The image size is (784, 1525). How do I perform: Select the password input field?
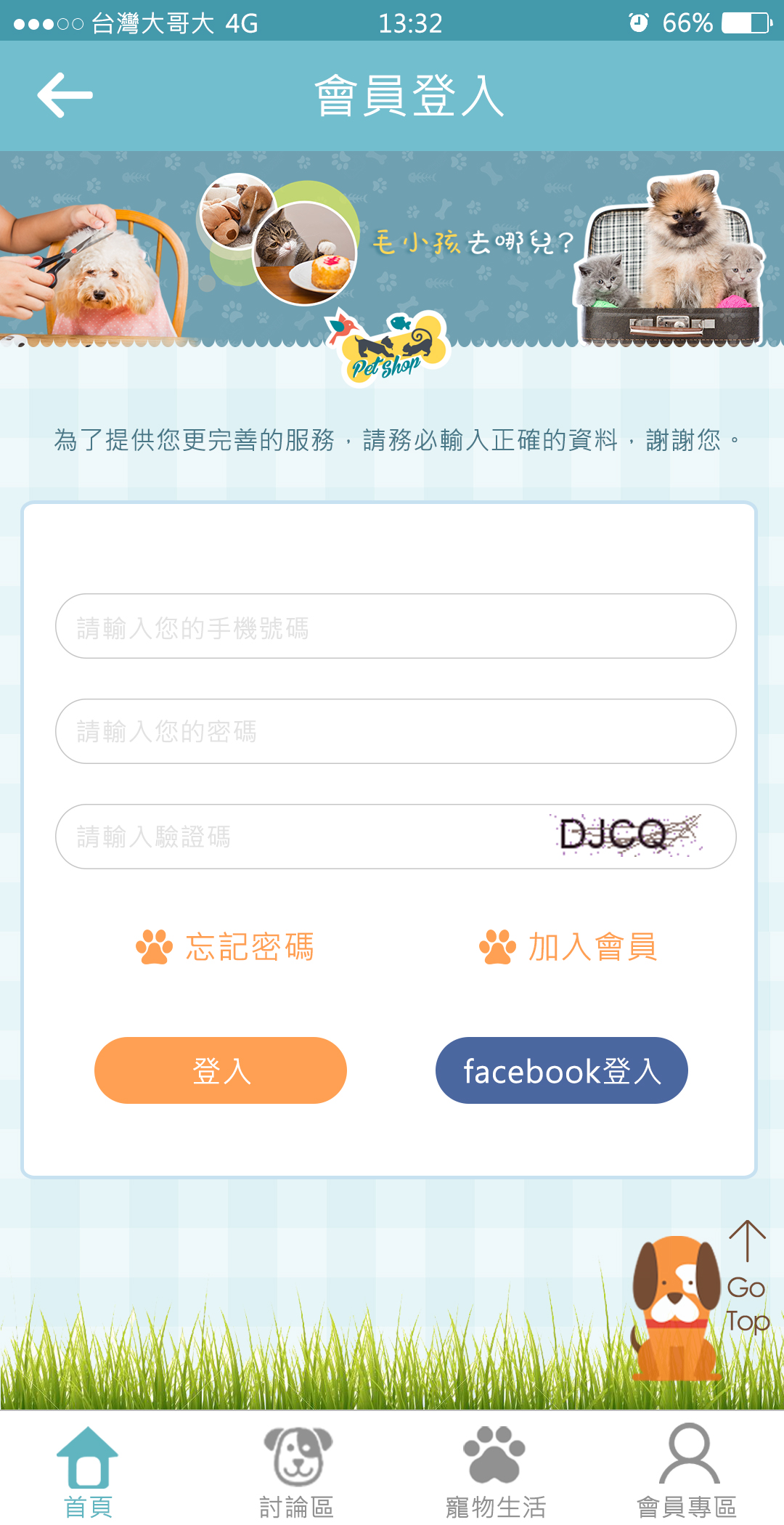[396, 731]
